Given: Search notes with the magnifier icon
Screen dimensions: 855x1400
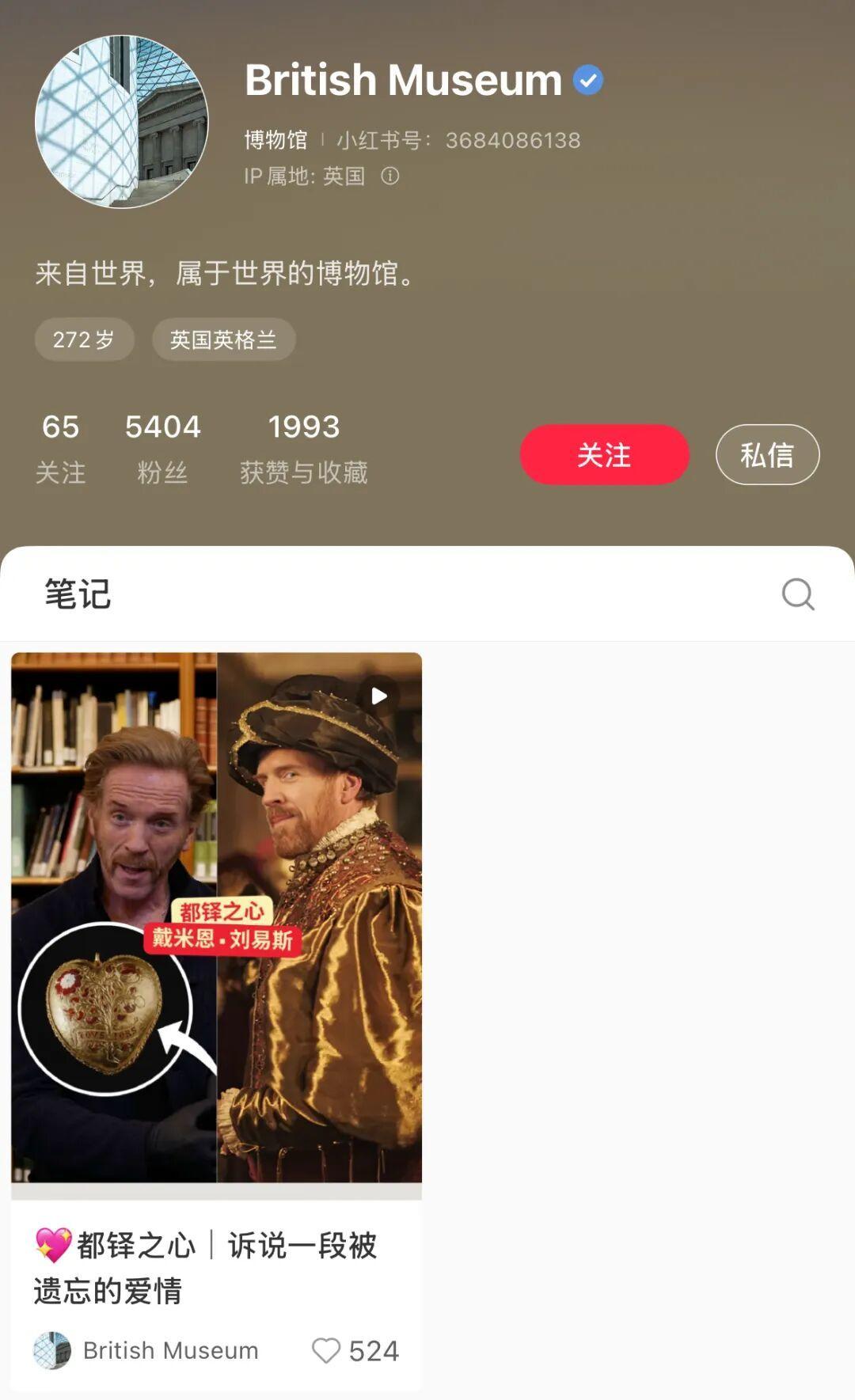Looking at the screenshot, I should tap(797, 594).
